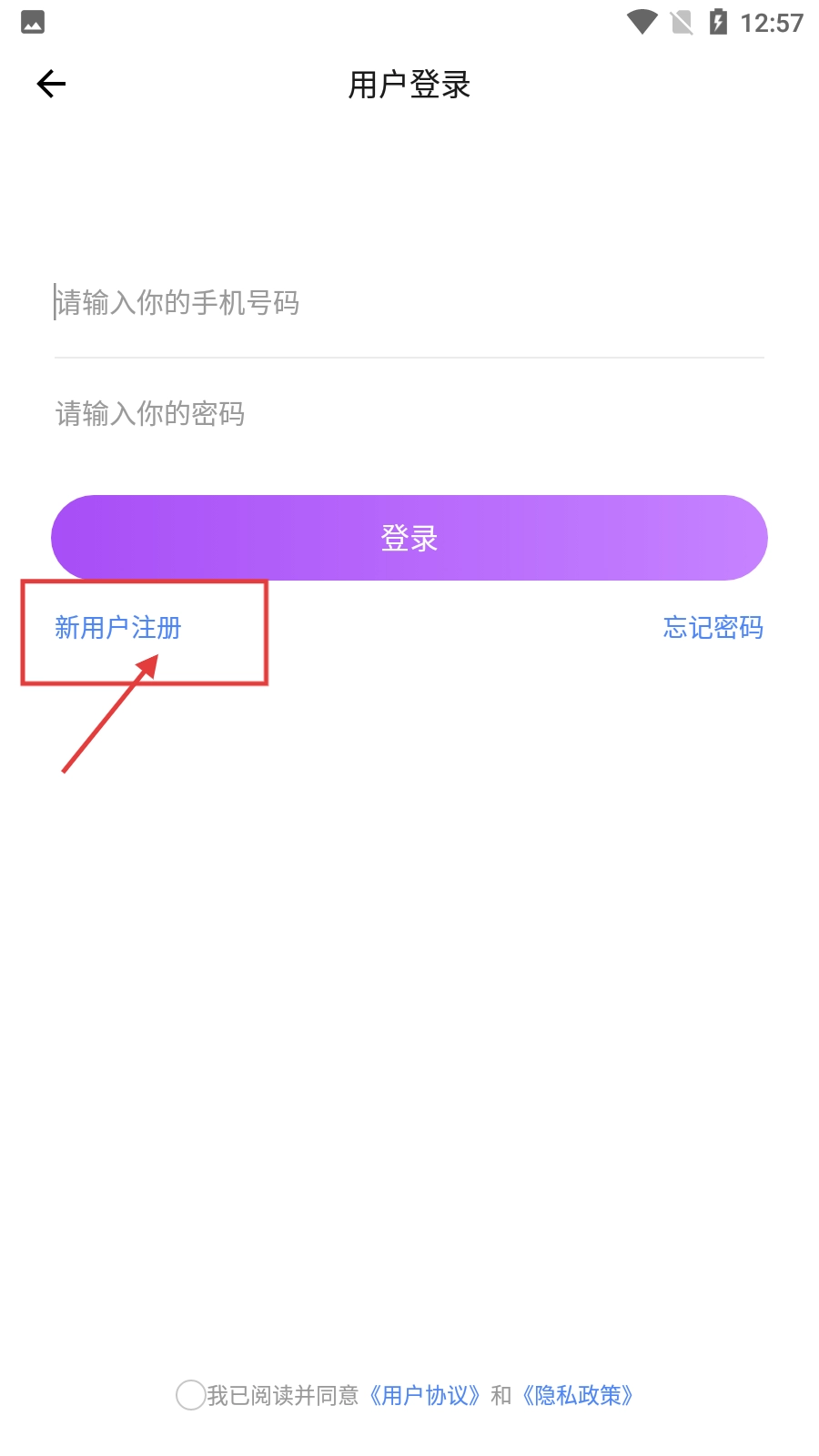This screenshot has width=819, height=1456.
Task: View the 《隐私政策》 link
Action: click(x=577, y=1395)
